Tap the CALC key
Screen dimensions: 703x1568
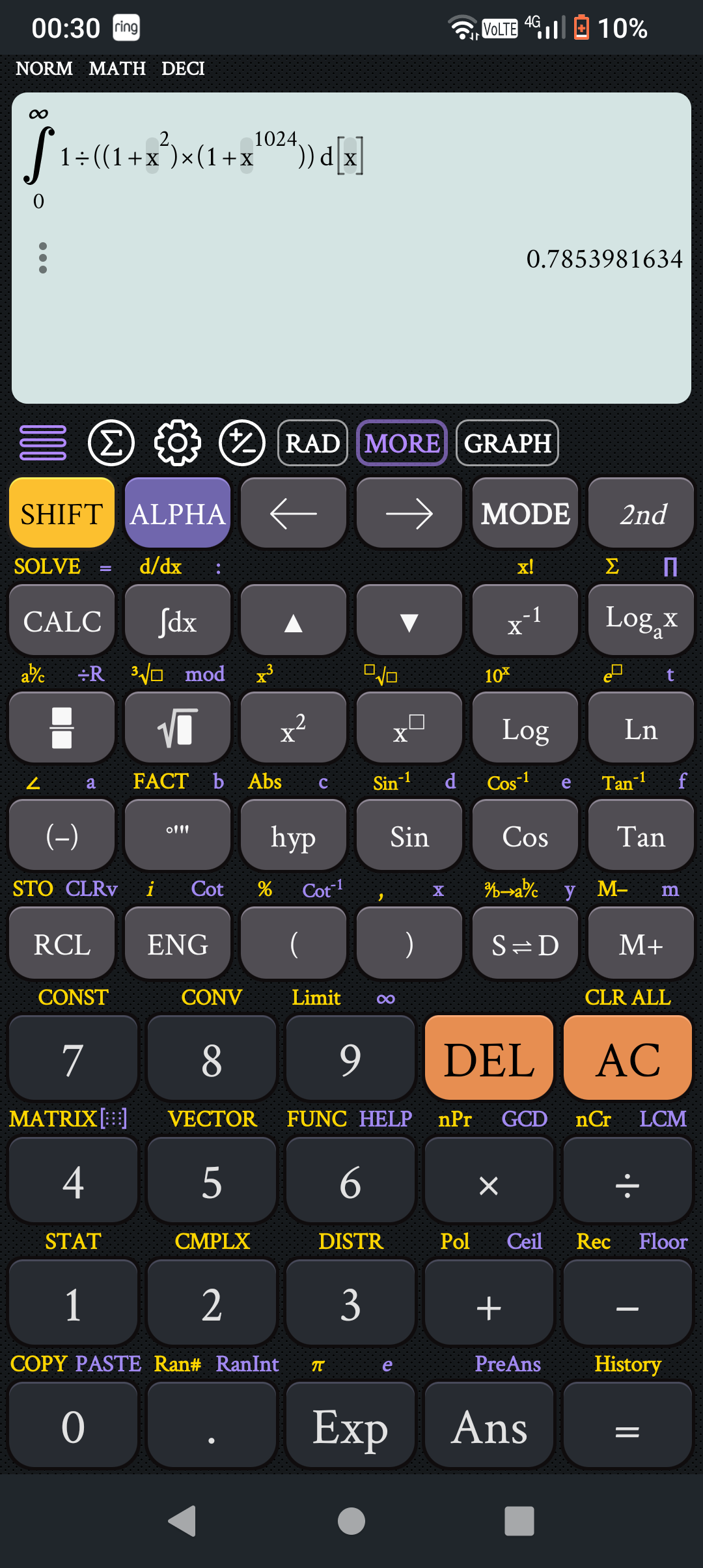click(62, 621)
